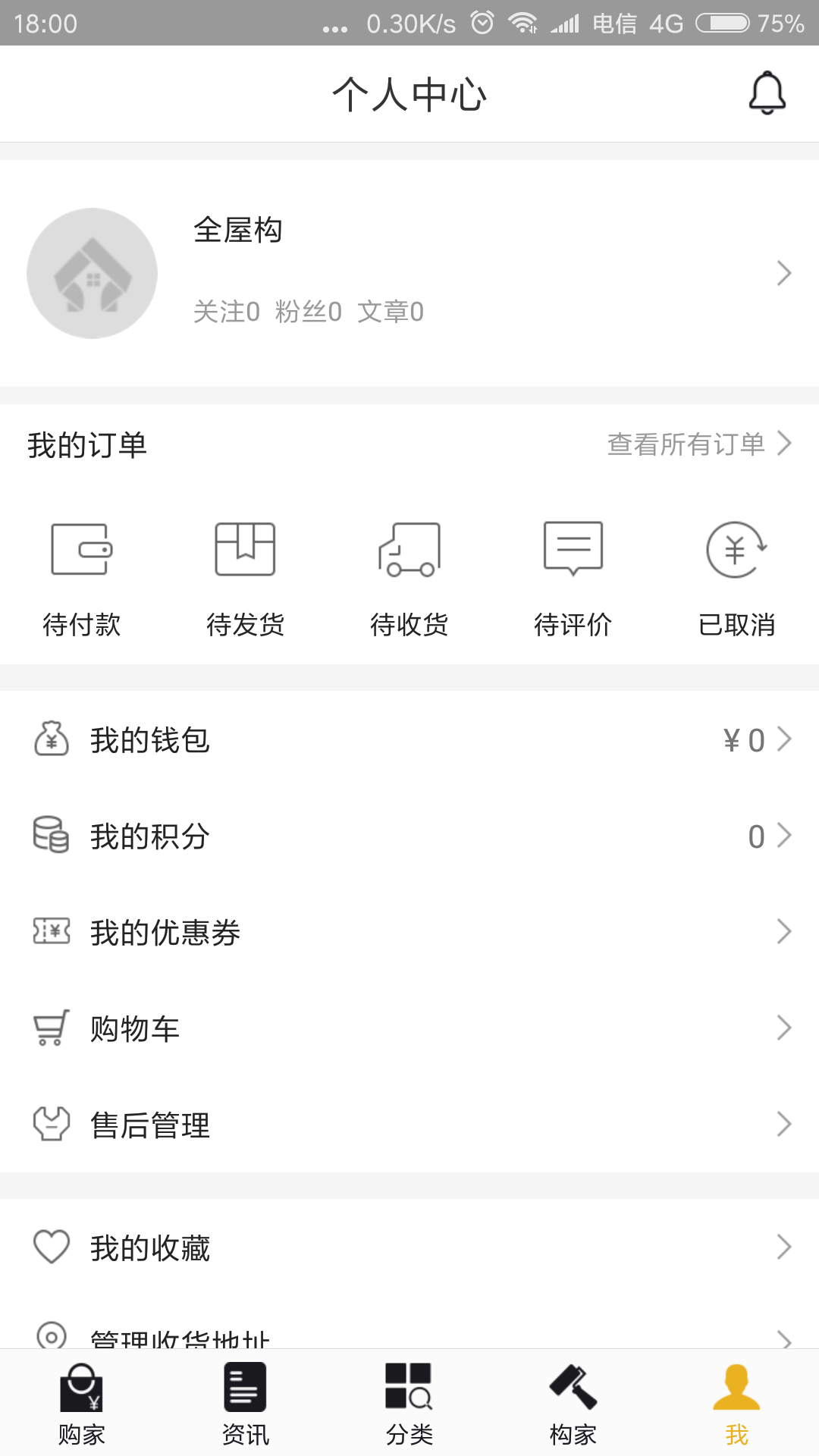Switch to the 购家 tab

[82, 1403]
